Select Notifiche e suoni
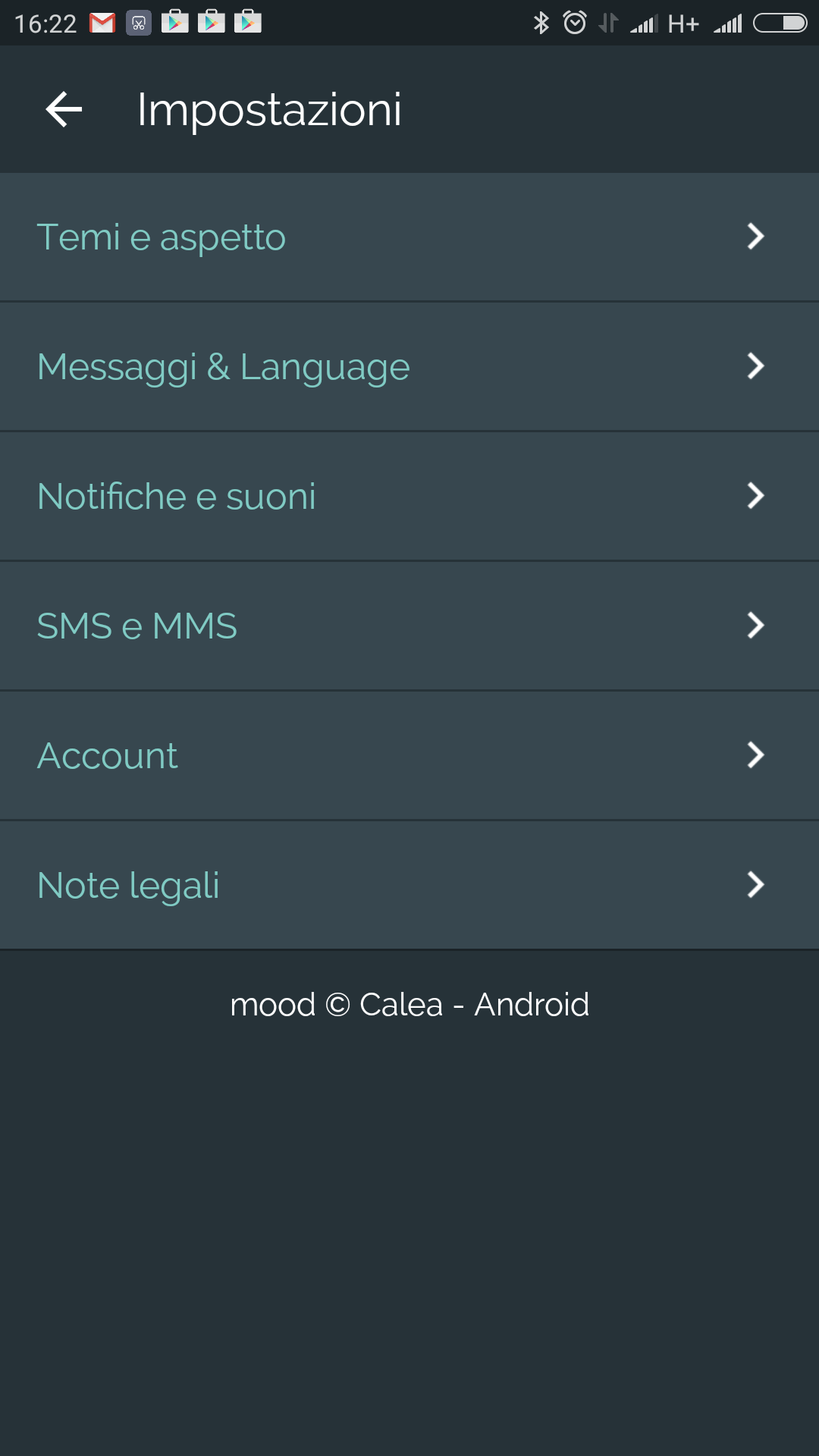Viewport: 819px width, 1456px height. tap(409, 496)
